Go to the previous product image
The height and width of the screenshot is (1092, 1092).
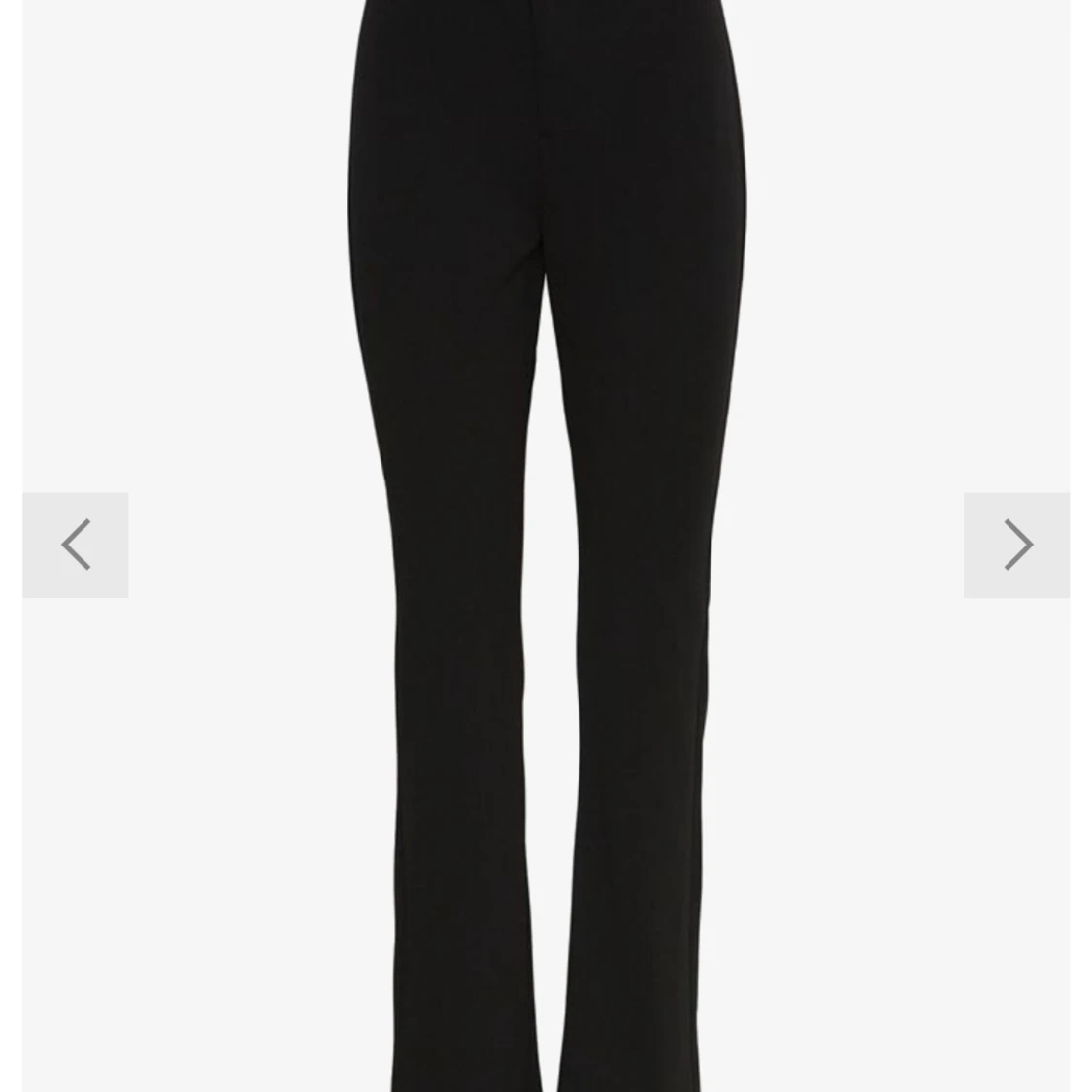(76, 545)
